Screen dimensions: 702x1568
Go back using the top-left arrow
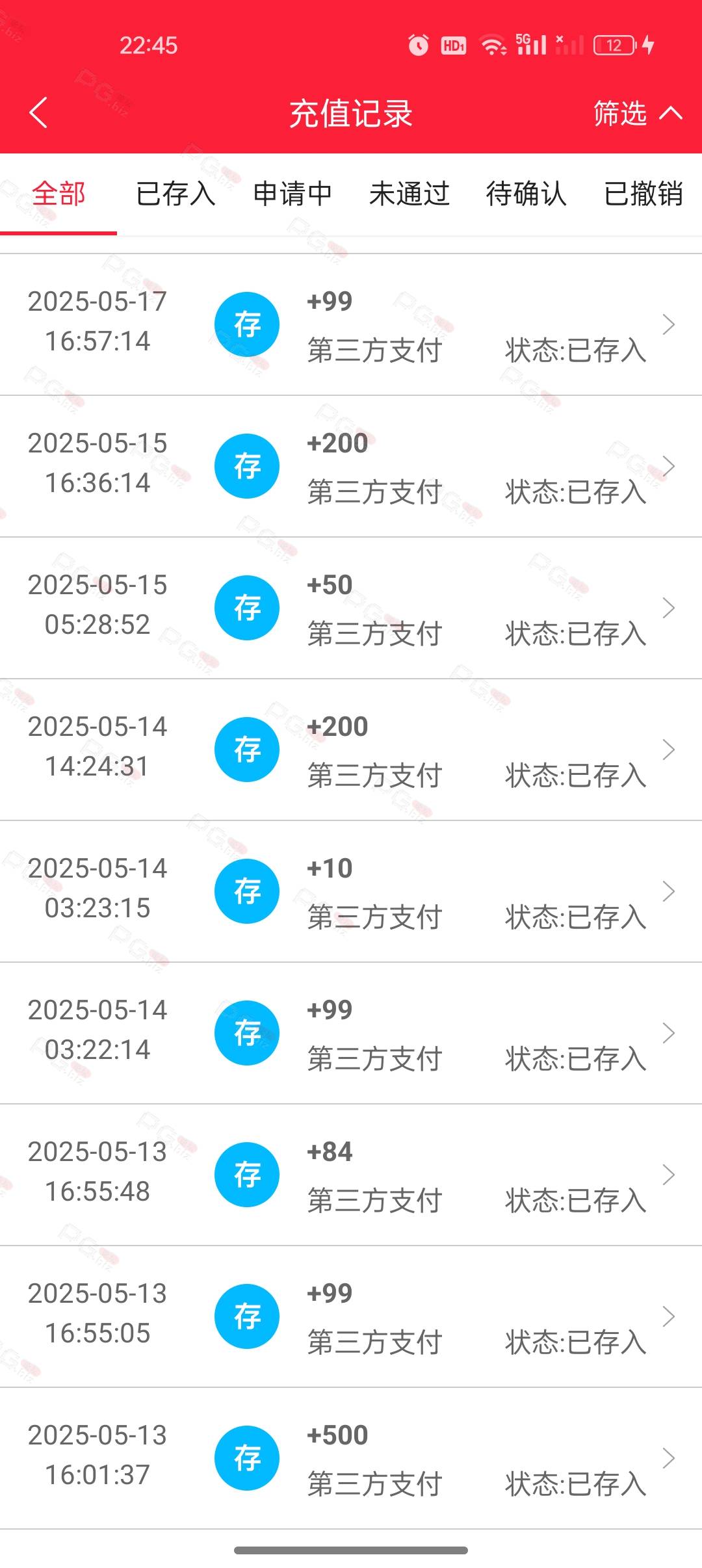click(x=38, y=112)
